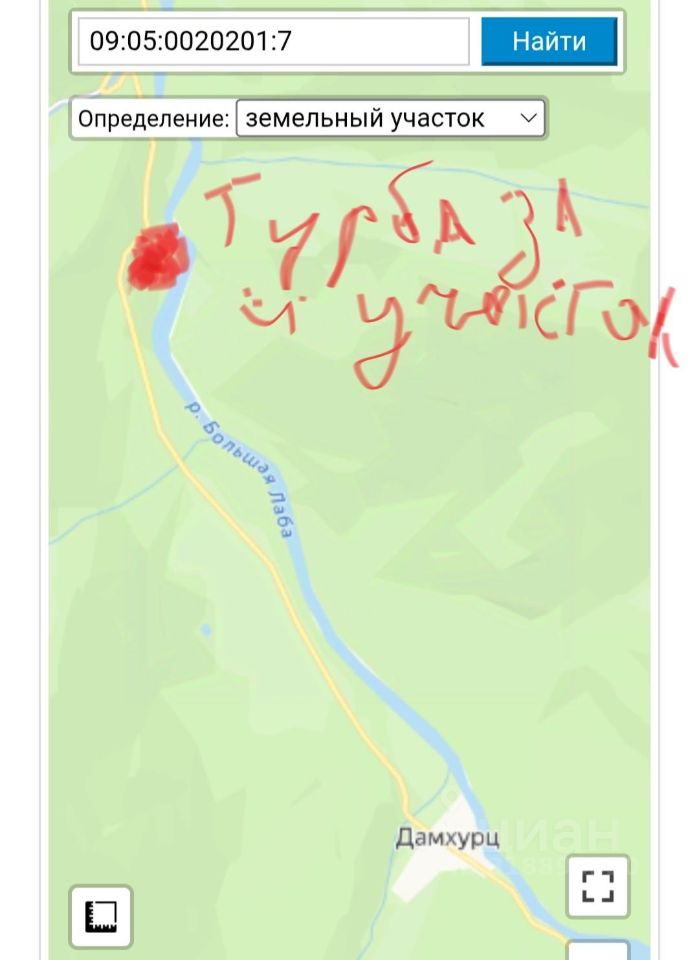699x960 pixels.
Task: Open the Определение type dropdown
Action: pyautogui.click(x=390, y=118)
